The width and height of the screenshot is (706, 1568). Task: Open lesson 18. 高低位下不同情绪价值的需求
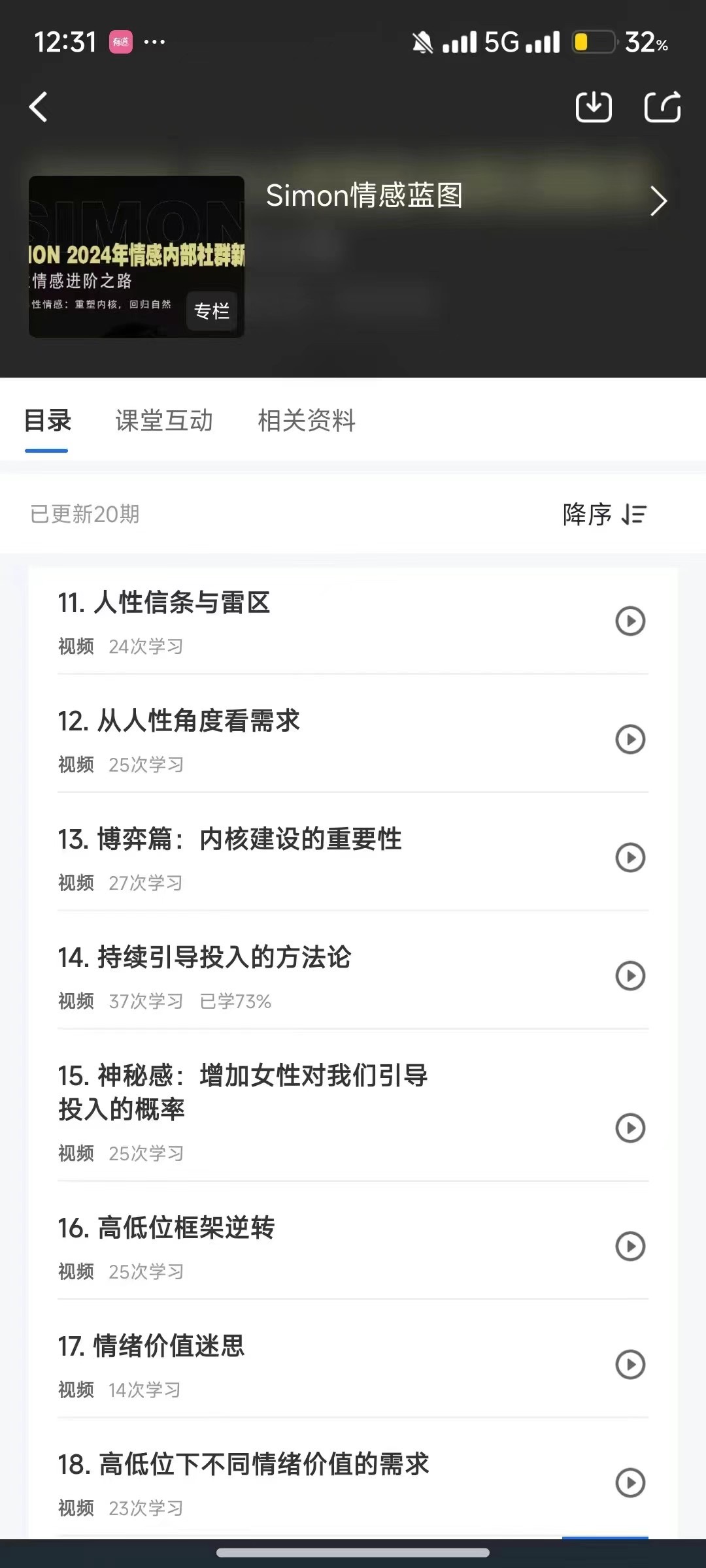point(243,1464)
